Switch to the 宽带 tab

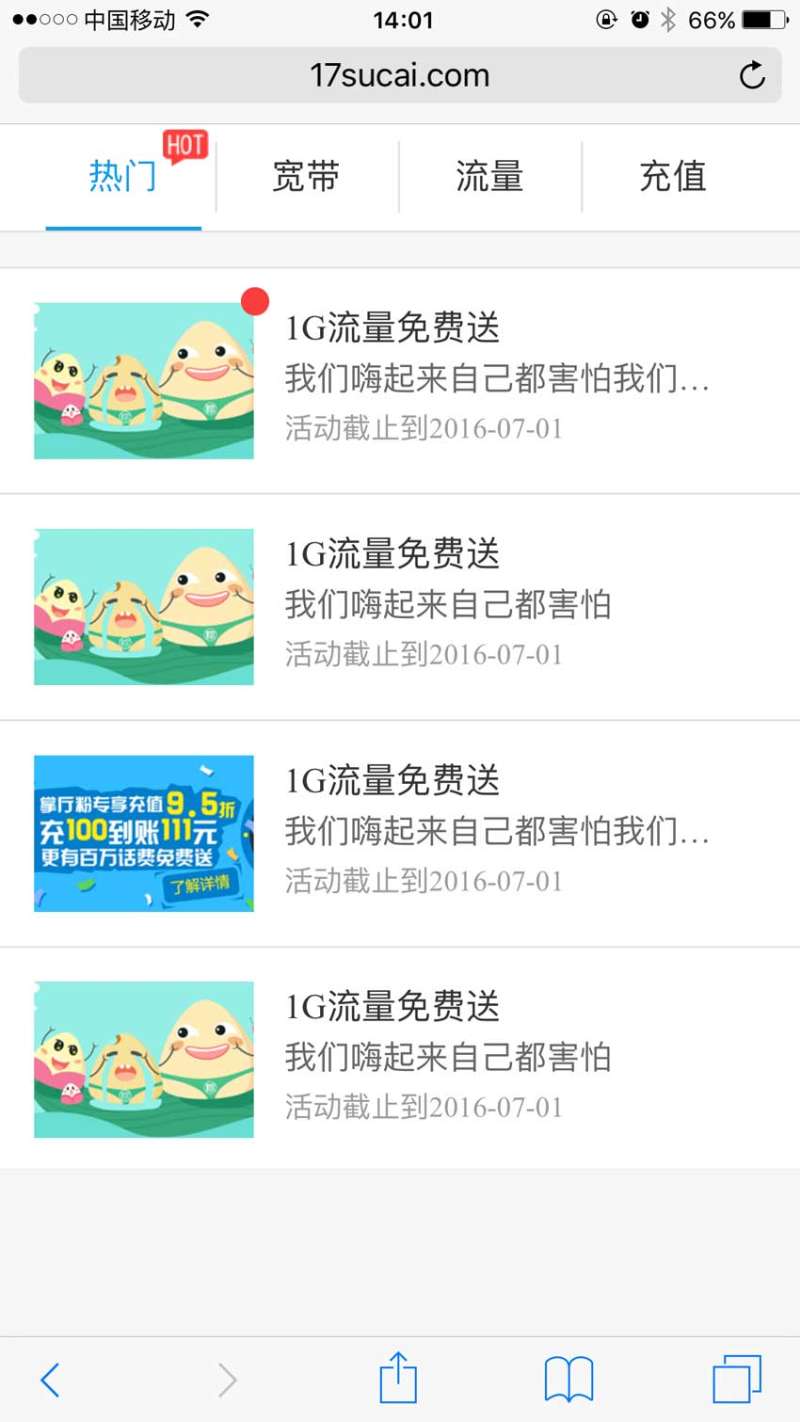click(x=306, y=177)
